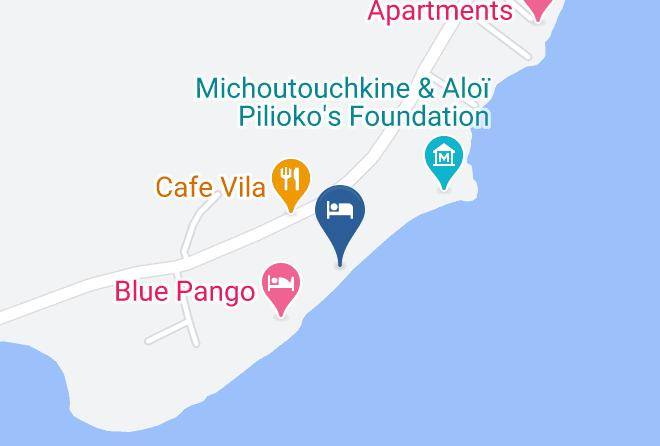Tap the Michoutouchkine & Aloï Pilioko's Foundation museum pin
The width and height of the screenshot is (660, 446).
pos(444,161)
